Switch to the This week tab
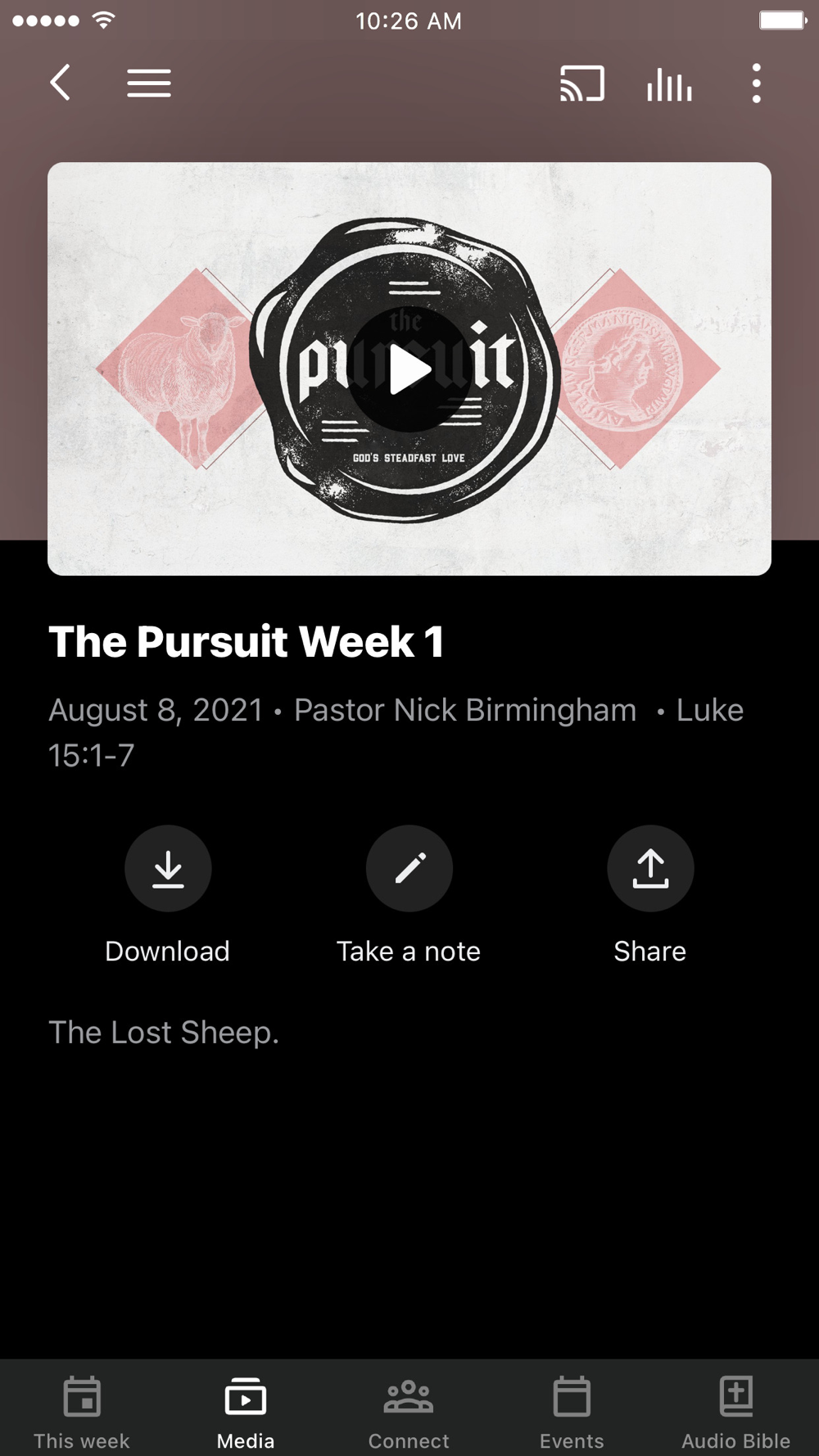Screen dimensions: 819x1456 coord(82,1413)
